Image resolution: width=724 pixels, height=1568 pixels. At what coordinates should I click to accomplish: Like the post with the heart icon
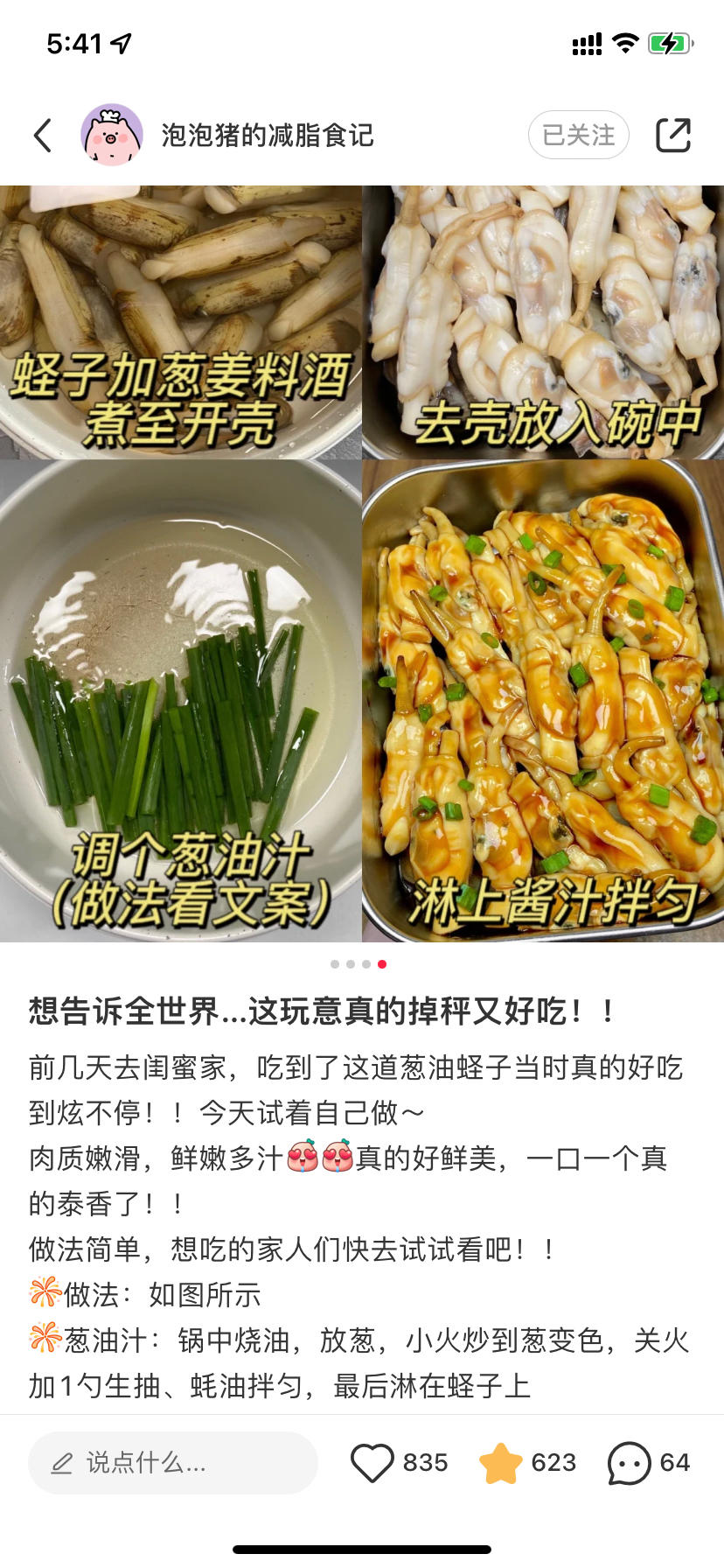point(372,1463)
